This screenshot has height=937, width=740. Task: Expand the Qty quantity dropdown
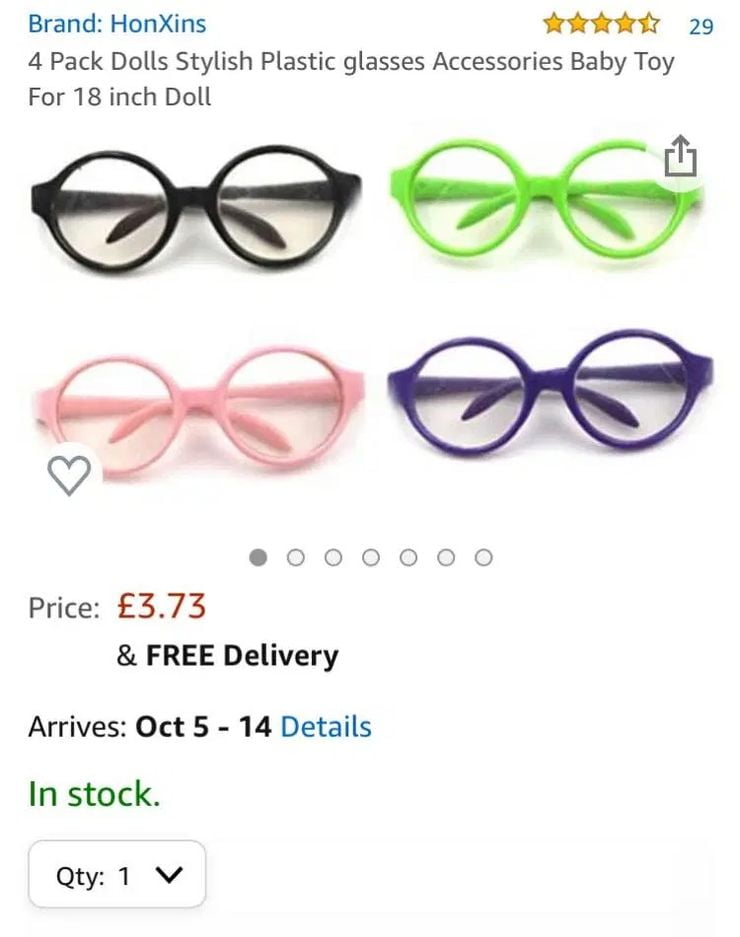(x=117, y=875)
